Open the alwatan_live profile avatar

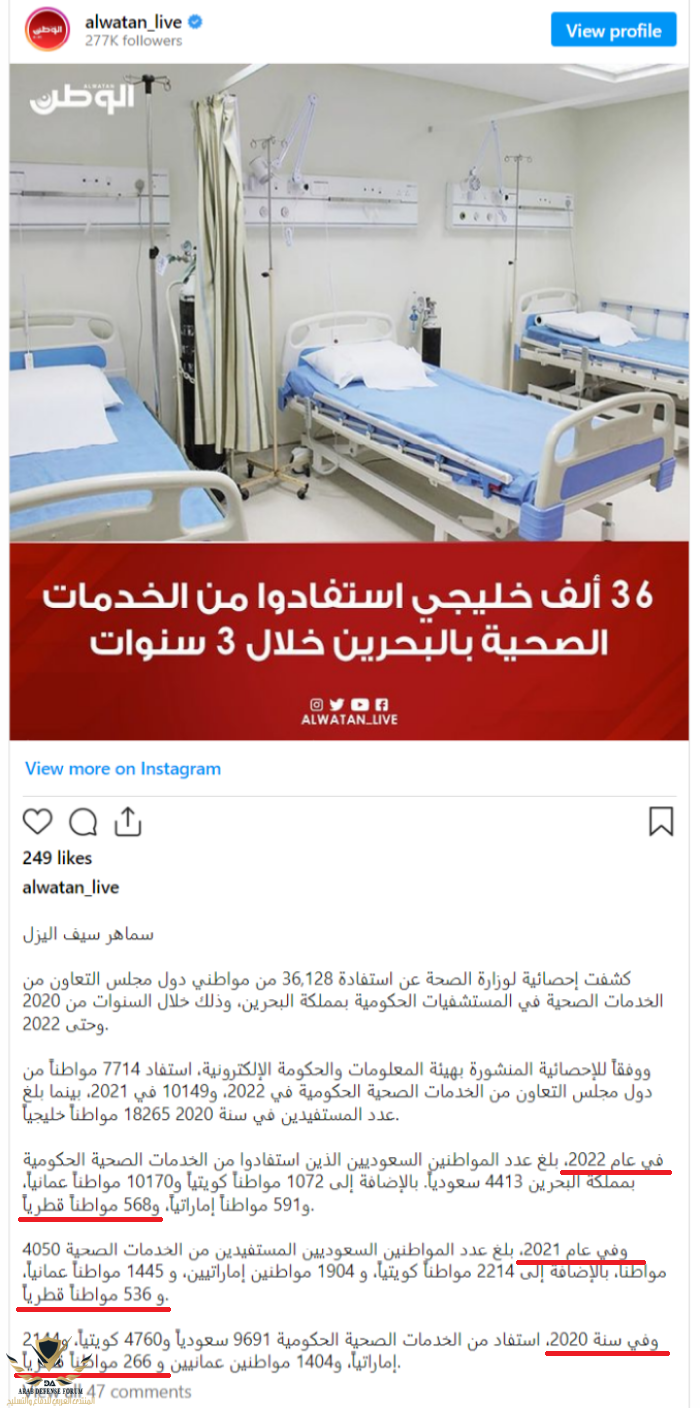(x=47, y=30)
